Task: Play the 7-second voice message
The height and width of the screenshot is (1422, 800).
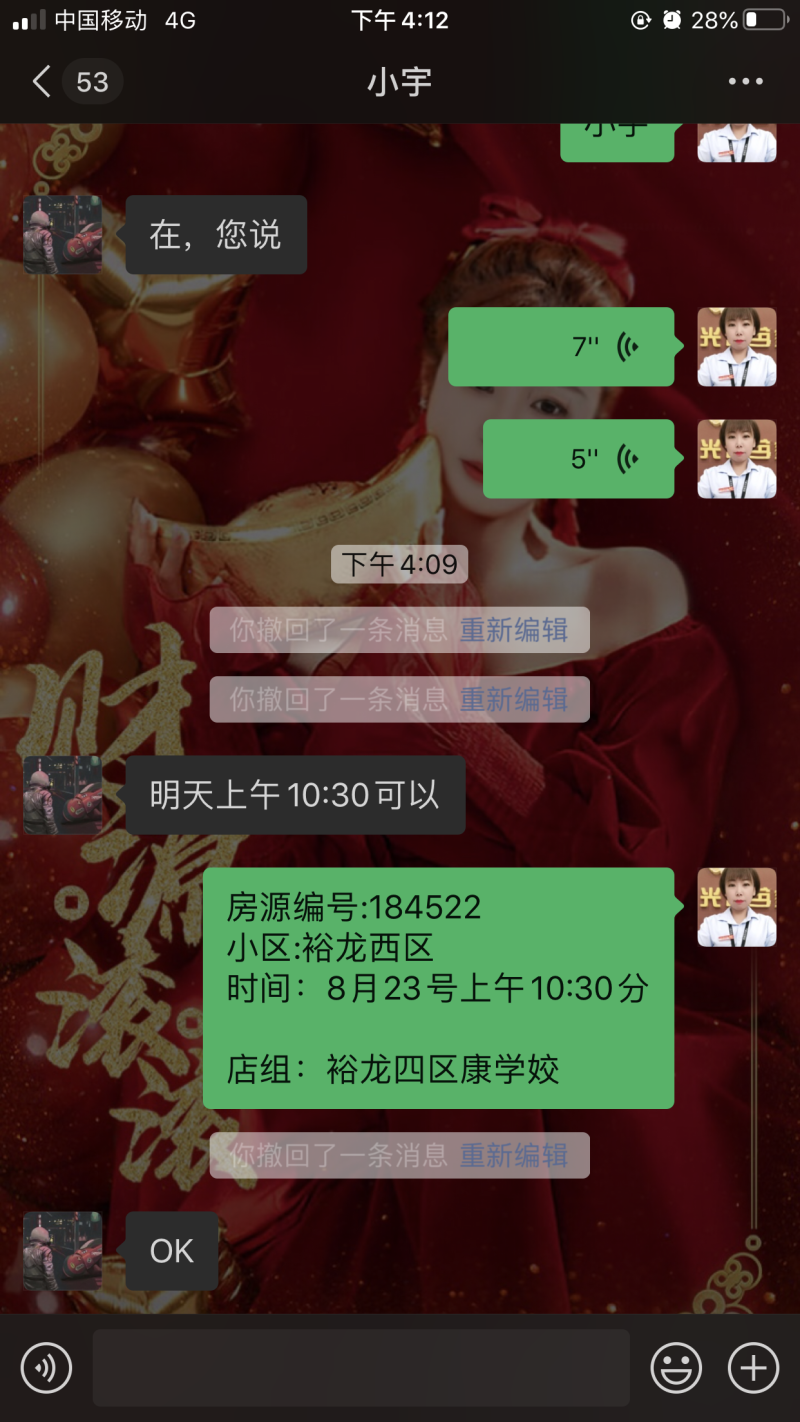Action: point(560,347)
